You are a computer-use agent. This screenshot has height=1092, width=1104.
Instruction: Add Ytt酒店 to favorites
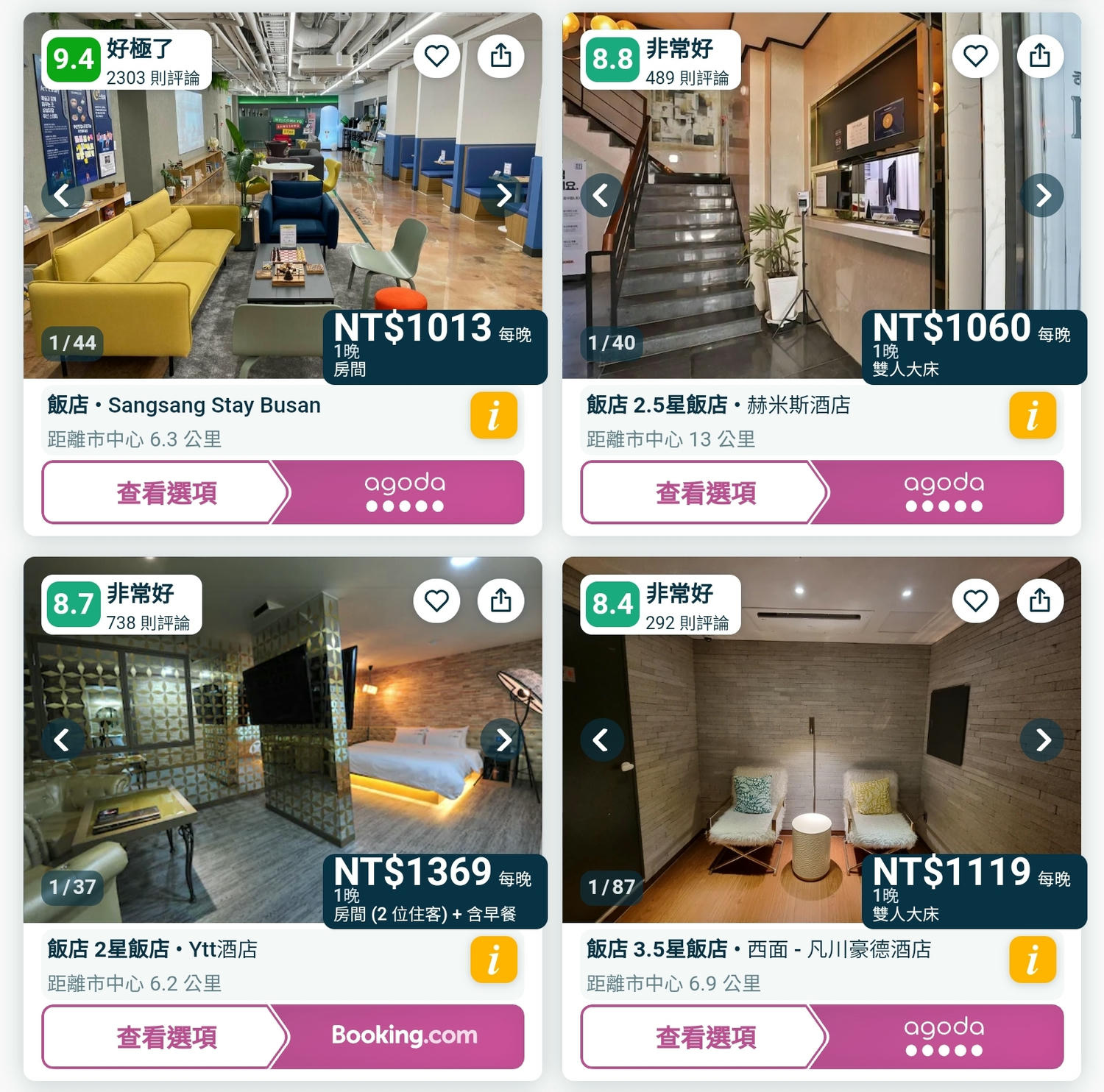coord(436,600)
